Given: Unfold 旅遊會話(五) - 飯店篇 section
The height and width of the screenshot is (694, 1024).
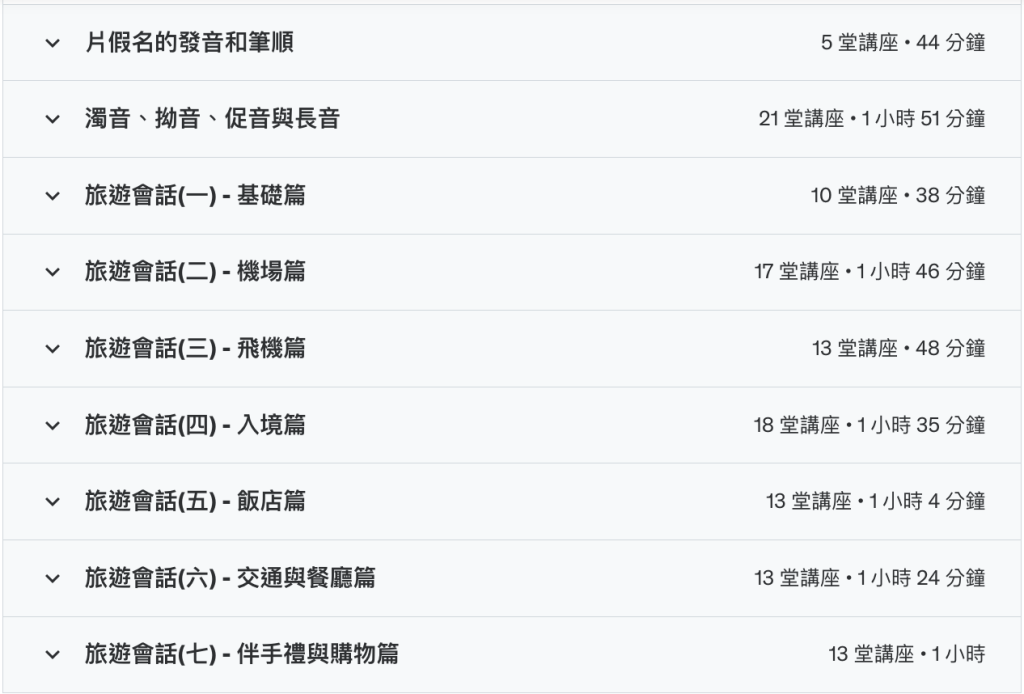Looking at the screenshot, I should (x=195, y=502).
